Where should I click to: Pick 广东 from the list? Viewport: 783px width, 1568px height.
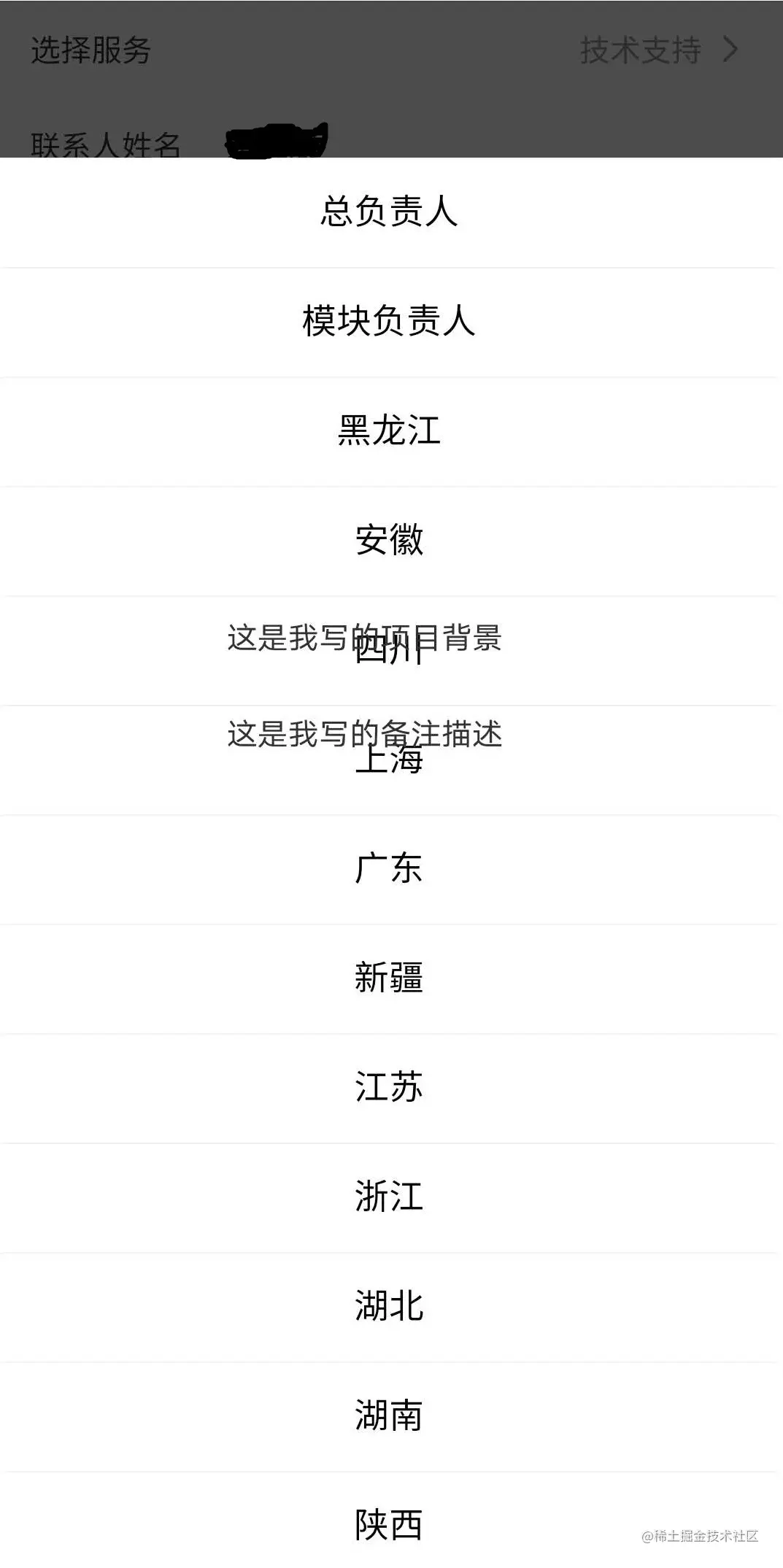391,868
